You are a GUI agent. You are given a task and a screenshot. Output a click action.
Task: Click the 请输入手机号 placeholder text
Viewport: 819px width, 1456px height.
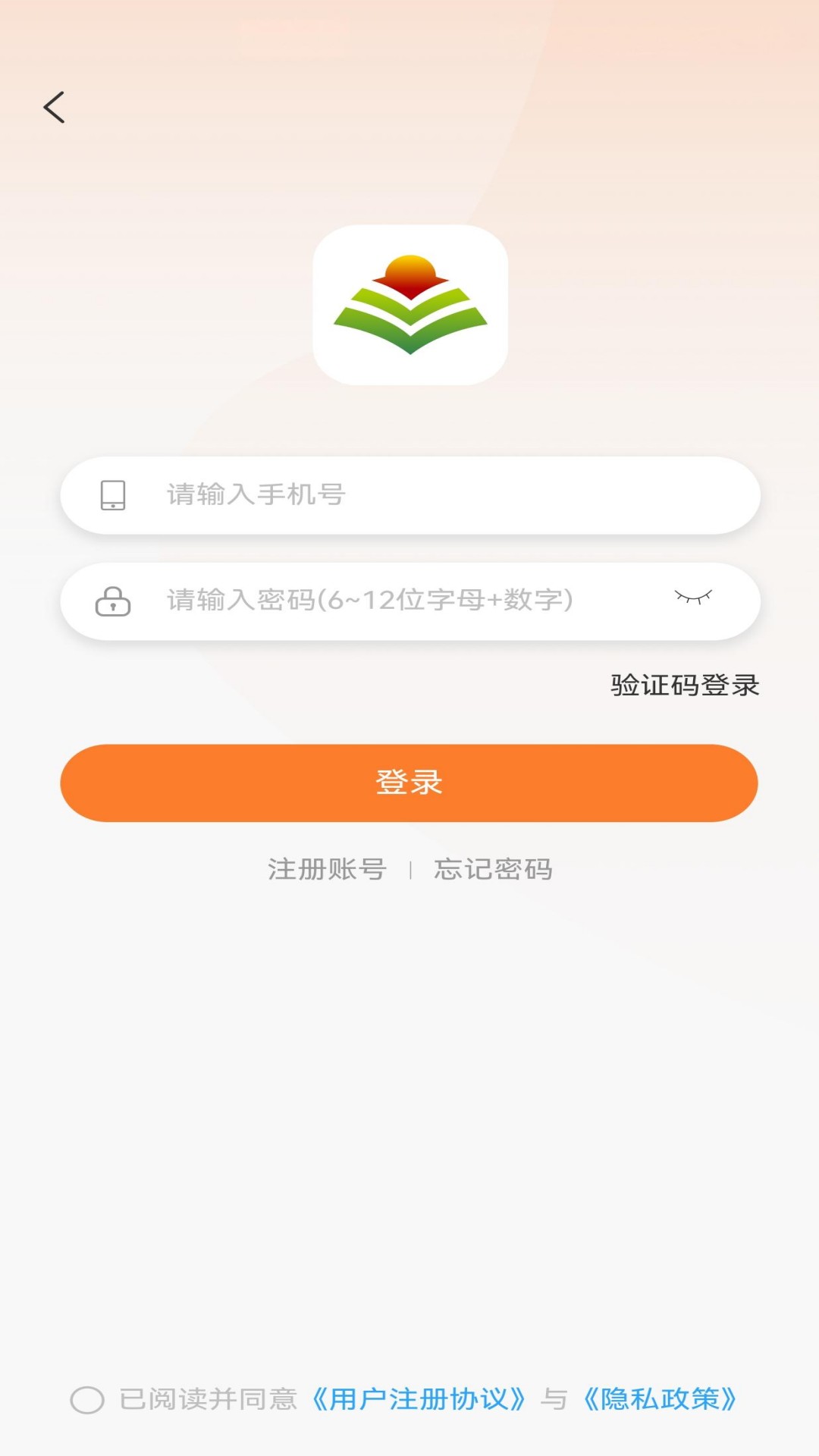pos(254,494)
